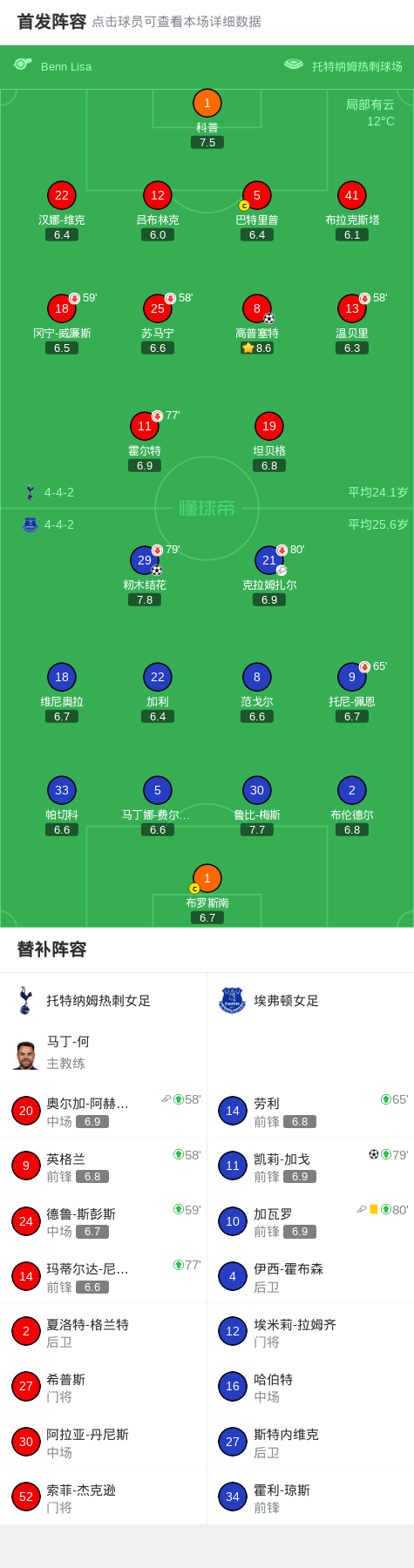This screenshot has width=414, height=1568.
Task: View player 汉娜-维克 number 22 details
Action: (x=62, y=211)
